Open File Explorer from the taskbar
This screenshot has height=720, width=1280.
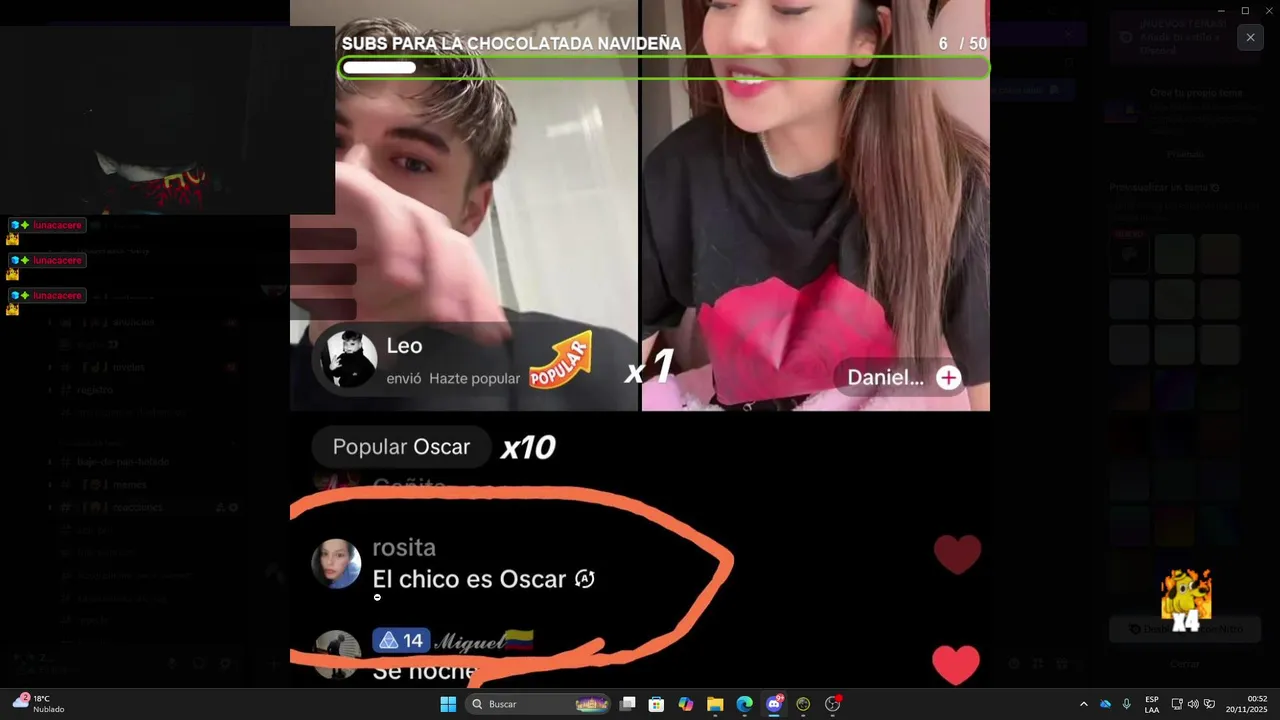click(x=715, y=704)
